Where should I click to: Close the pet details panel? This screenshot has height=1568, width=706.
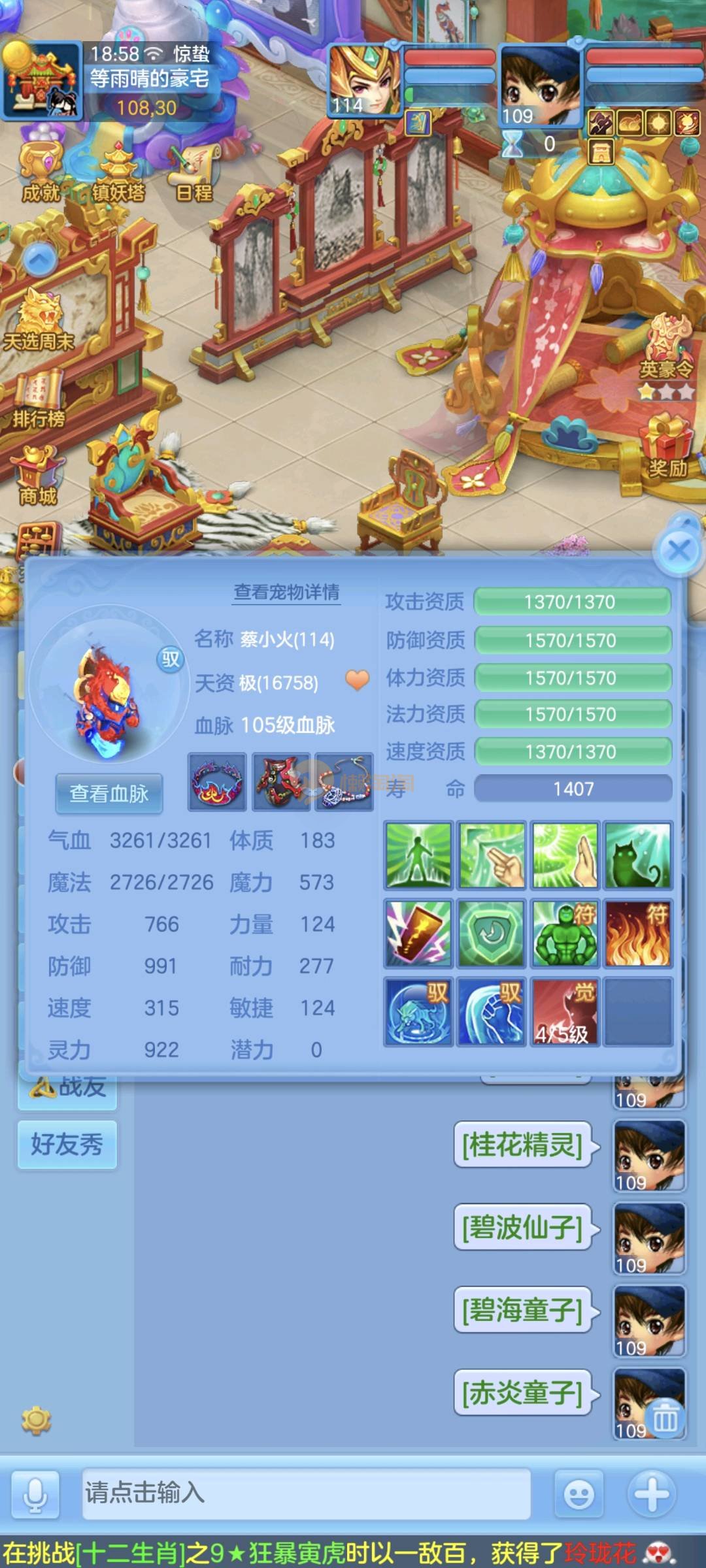point(679,550)
